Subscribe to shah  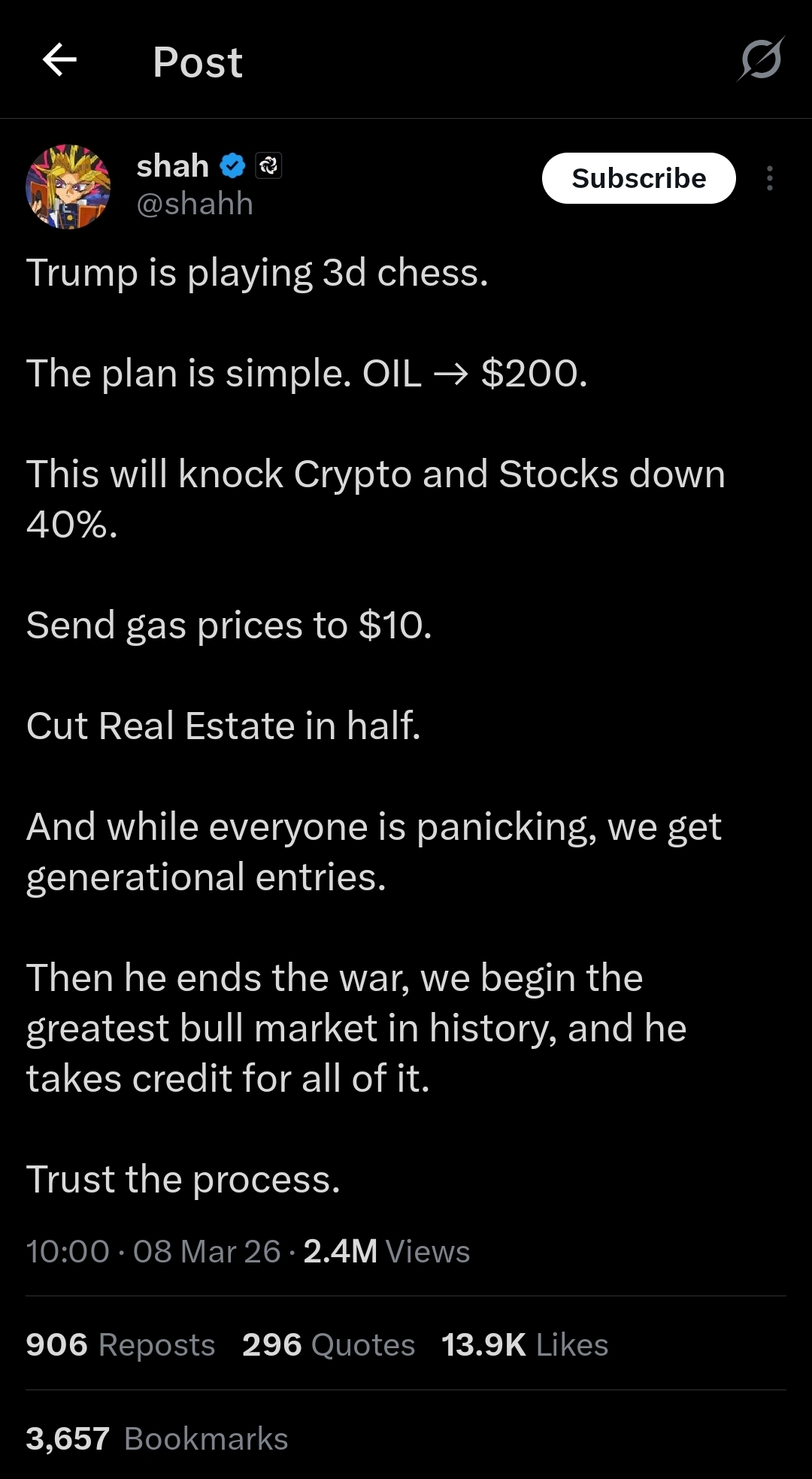638,178
